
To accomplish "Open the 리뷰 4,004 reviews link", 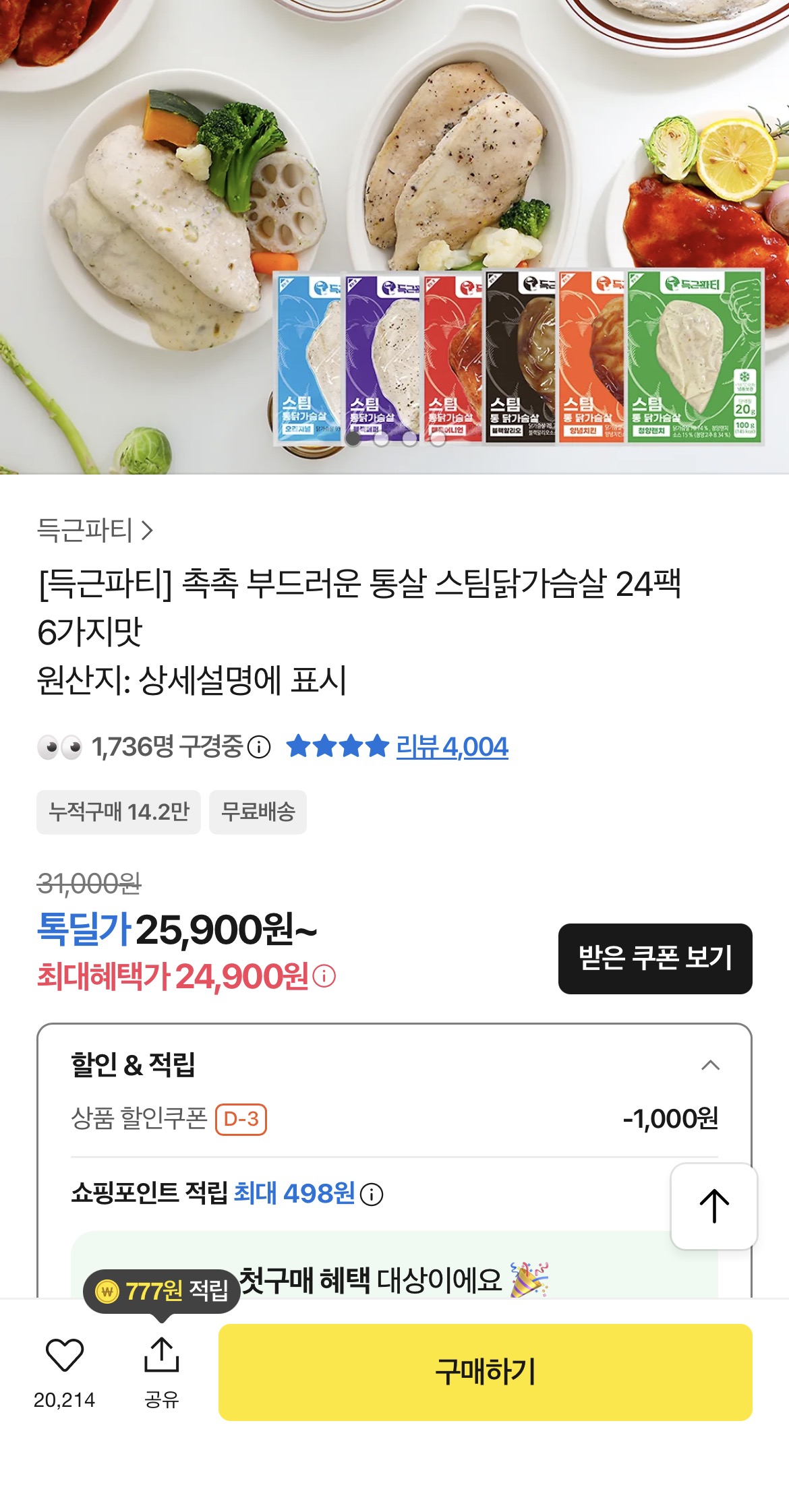I will 451,747.
